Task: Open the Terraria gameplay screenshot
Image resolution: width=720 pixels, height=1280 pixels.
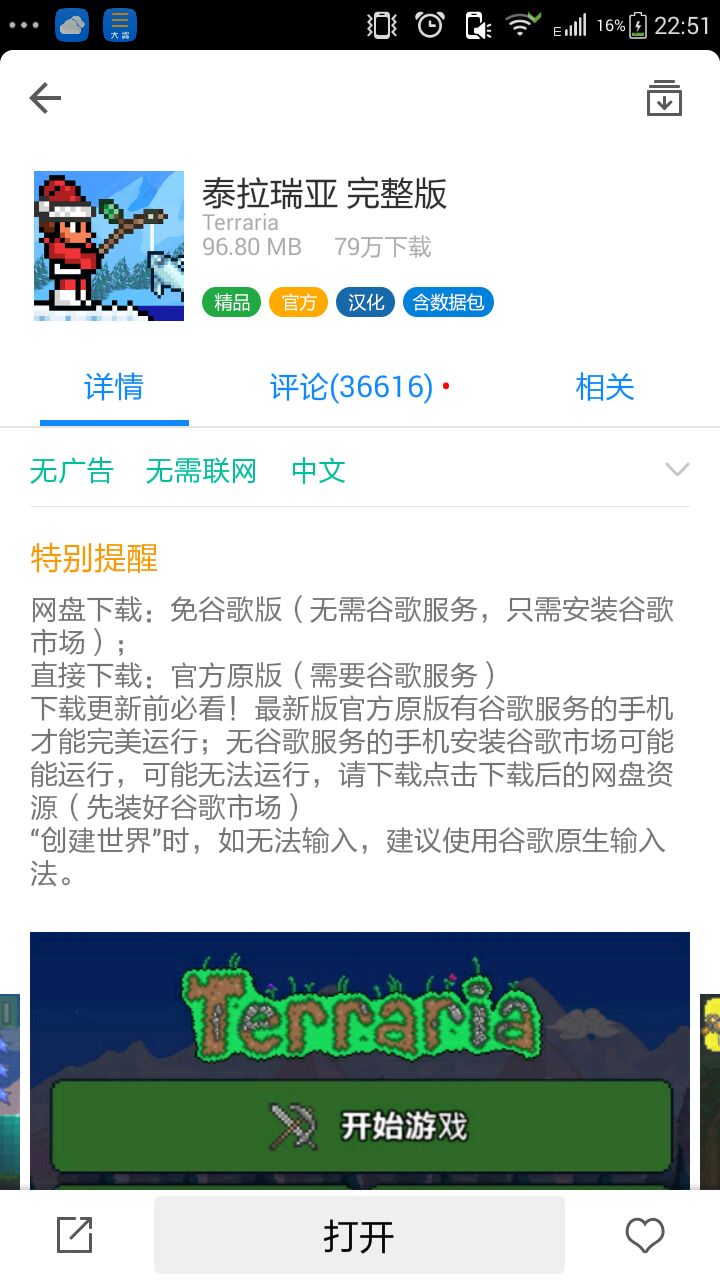Action: 360,1060
